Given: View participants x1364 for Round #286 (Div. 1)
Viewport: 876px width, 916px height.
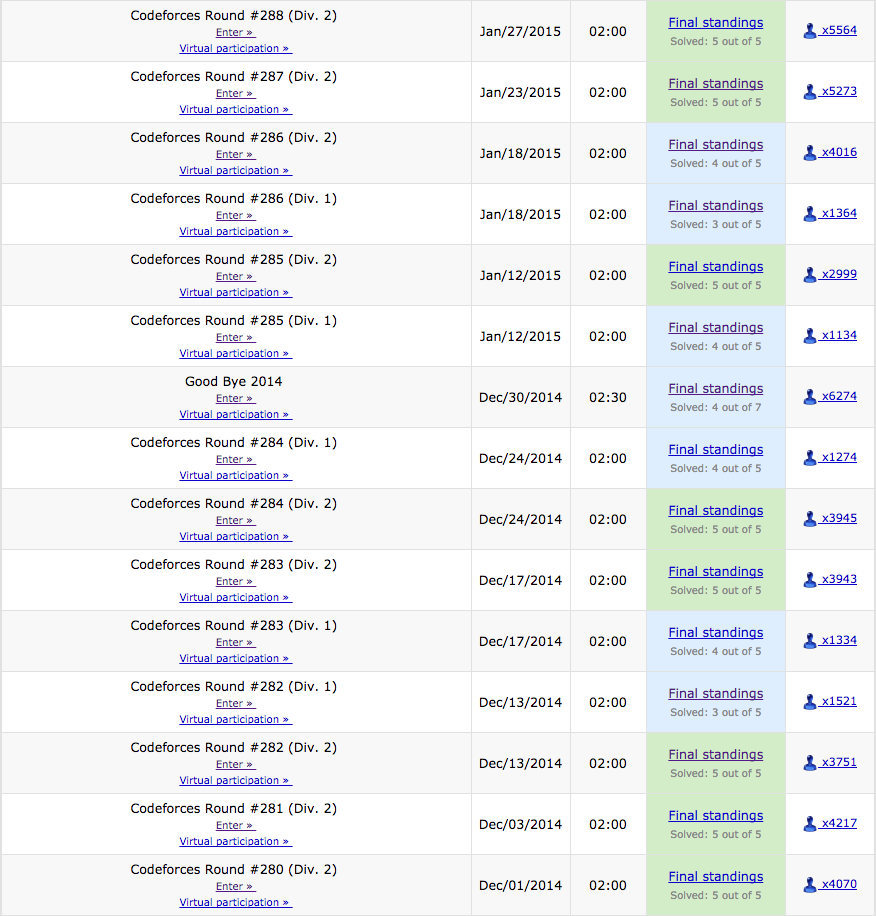Looking at the screenshot, I should pyautogui.click(x=838, y=214).
